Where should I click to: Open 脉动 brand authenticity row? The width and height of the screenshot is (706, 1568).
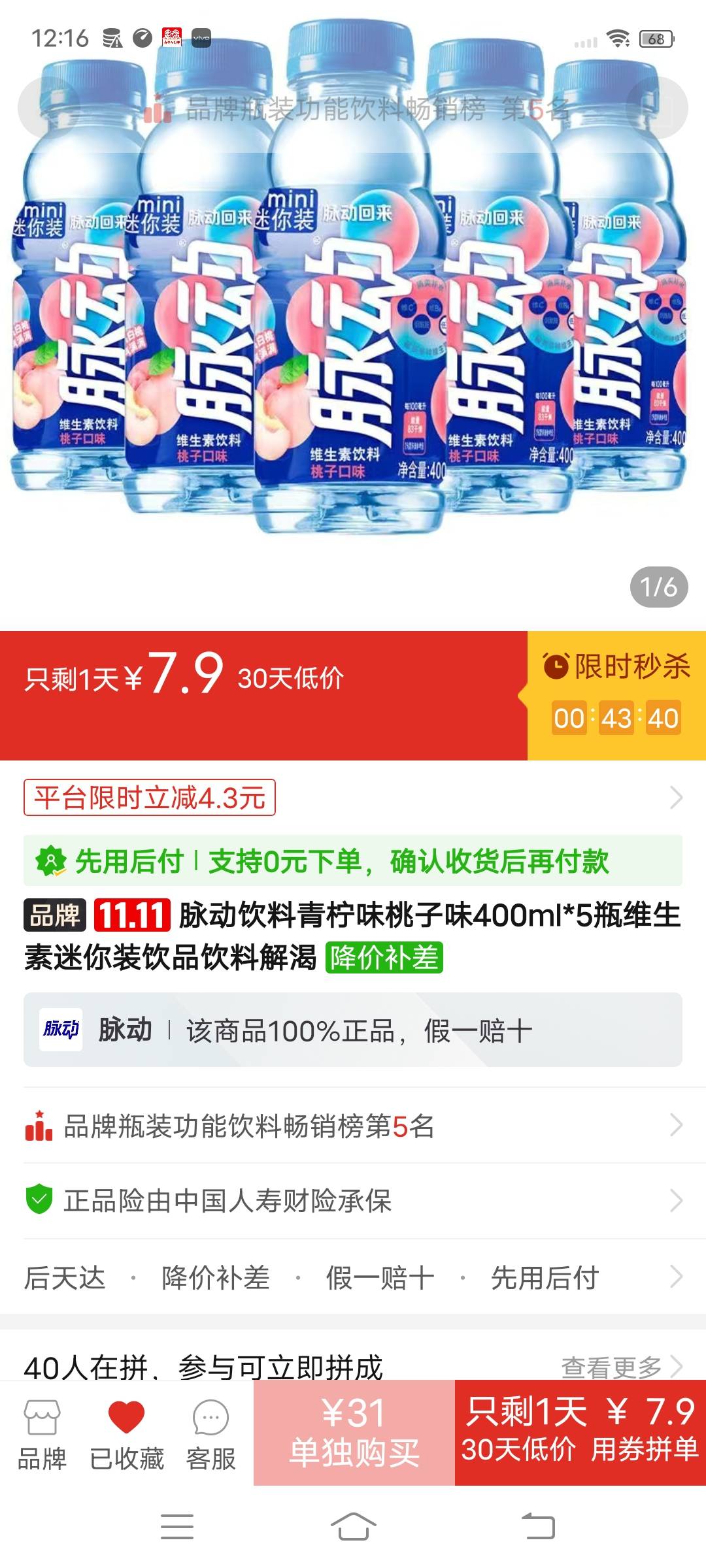coord(353,1030)
